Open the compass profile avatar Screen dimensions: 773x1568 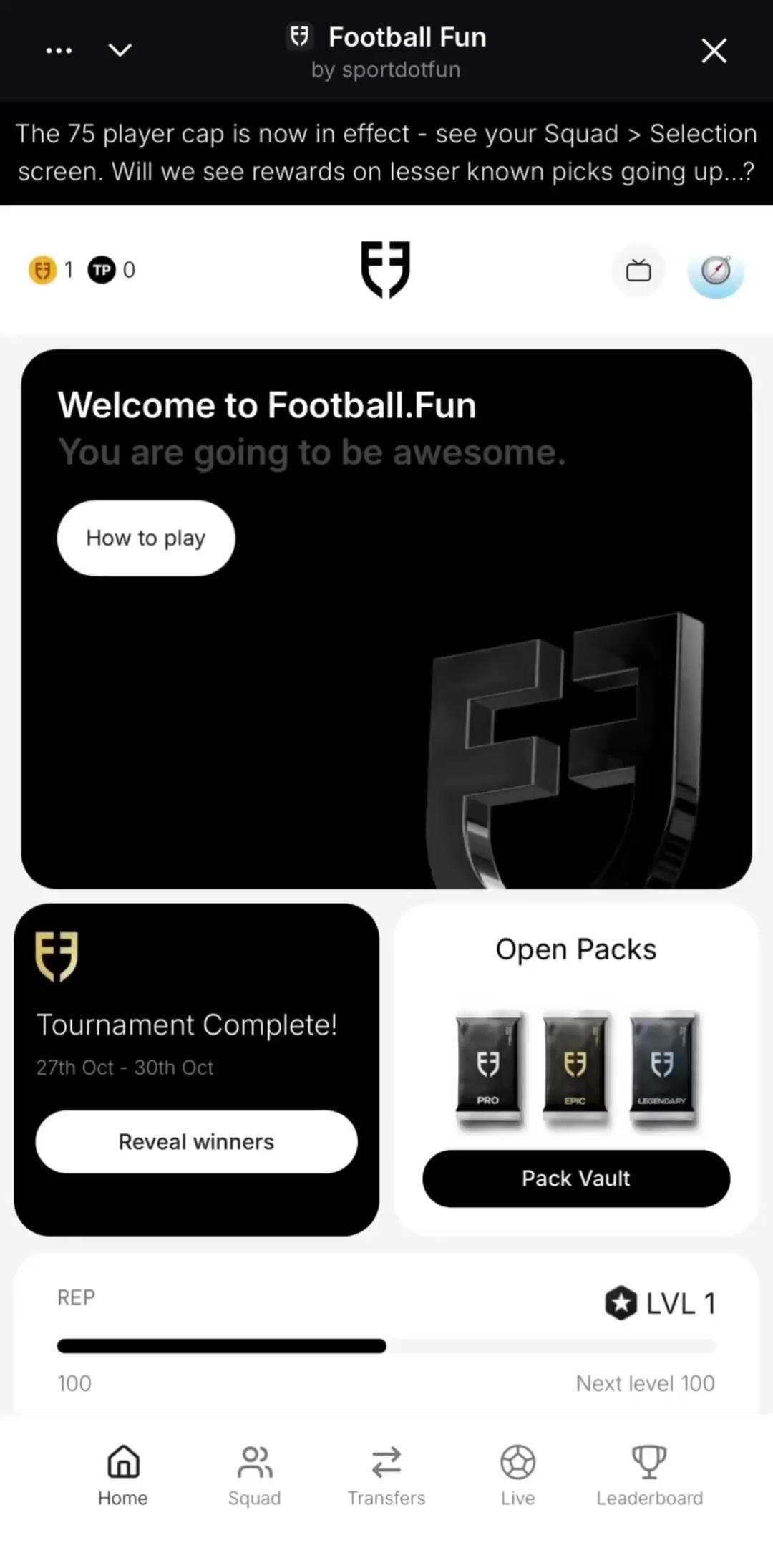pyautogui.click(x=716, y=271)
